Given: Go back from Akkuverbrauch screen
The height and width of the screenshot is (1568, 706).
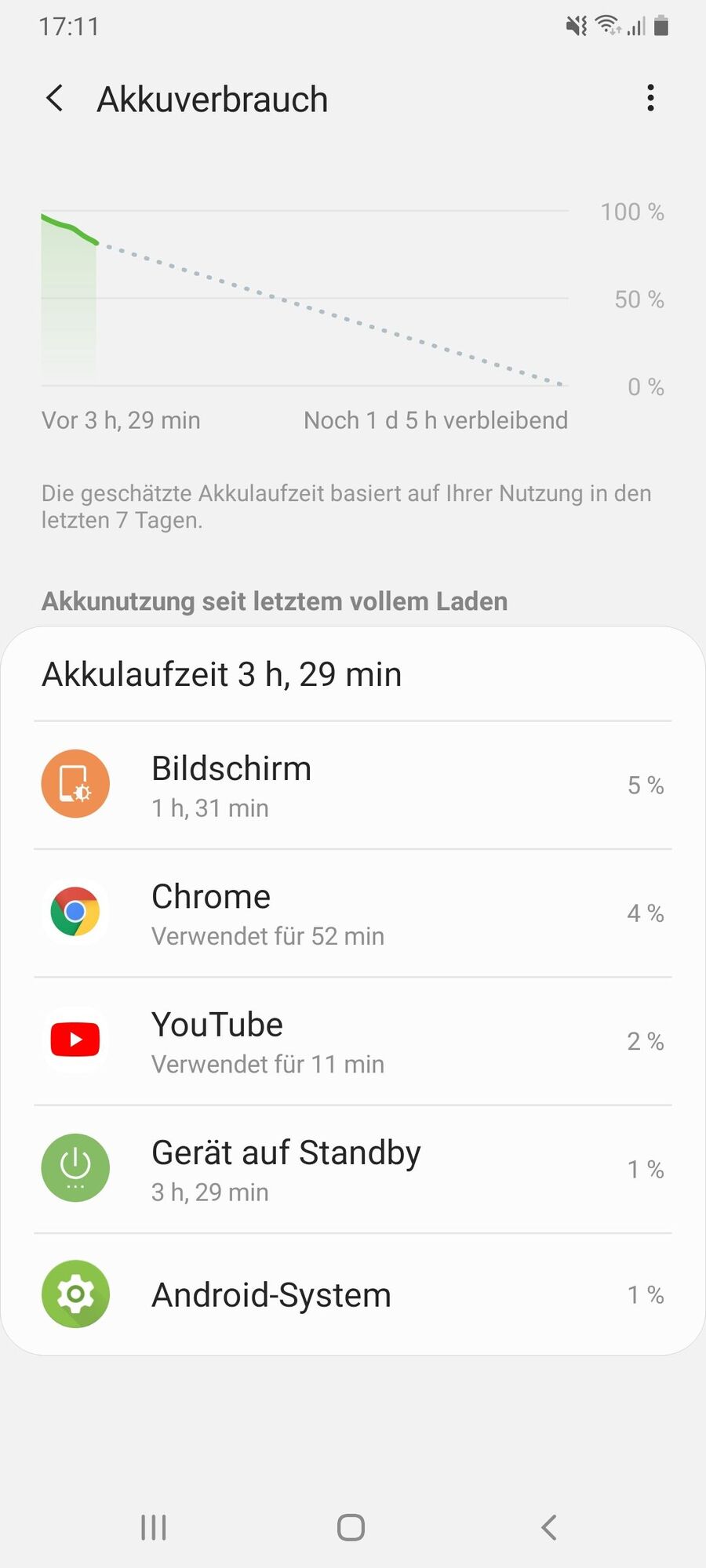Looking at the screenshot, I should (55, 99).
